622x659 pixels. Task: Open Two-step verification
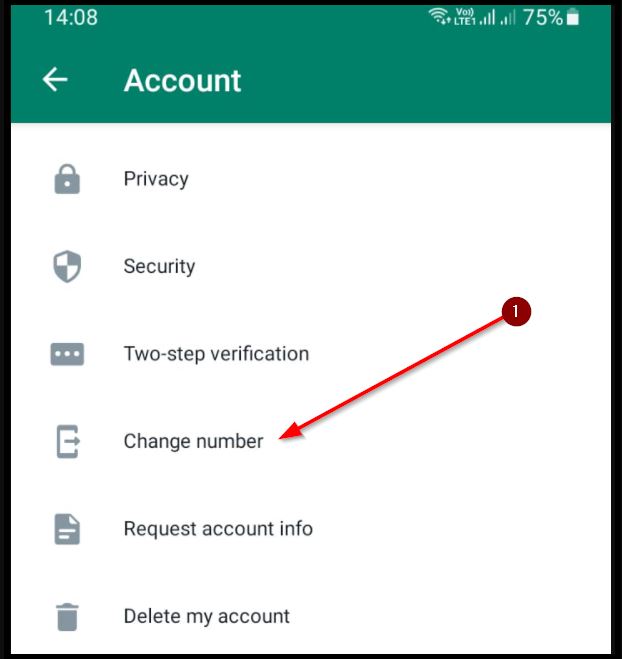[x=216, y=353]
